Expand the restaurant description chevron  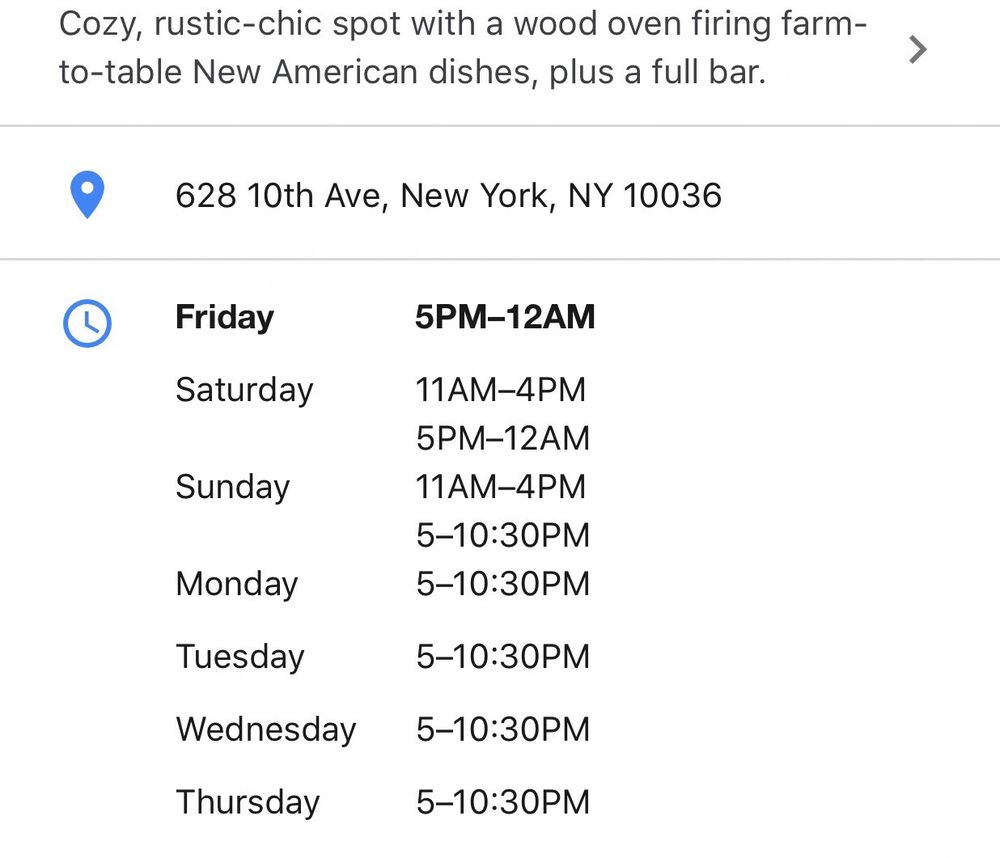click(x=917, y=50)
